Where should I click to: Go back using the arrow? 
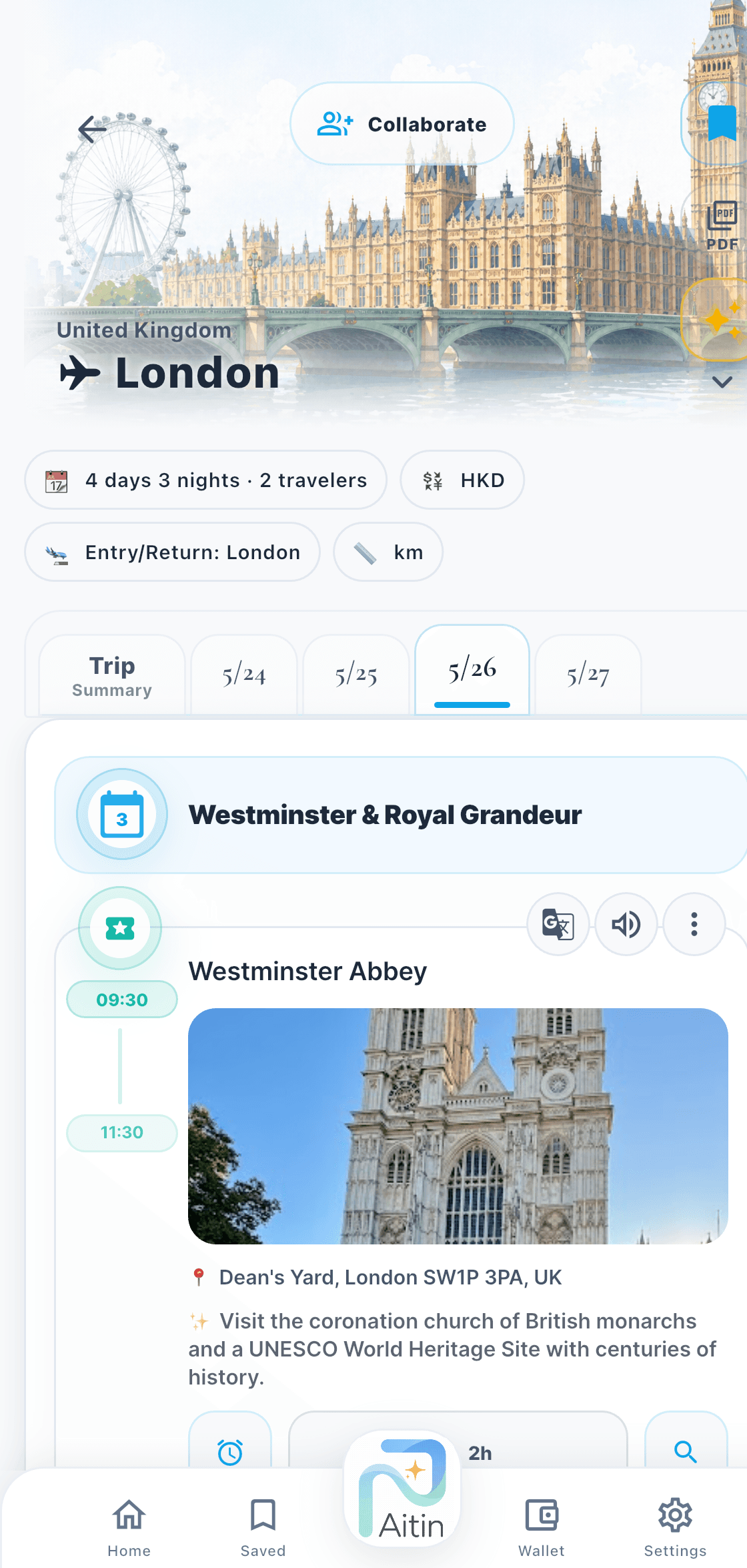point(92,129)
